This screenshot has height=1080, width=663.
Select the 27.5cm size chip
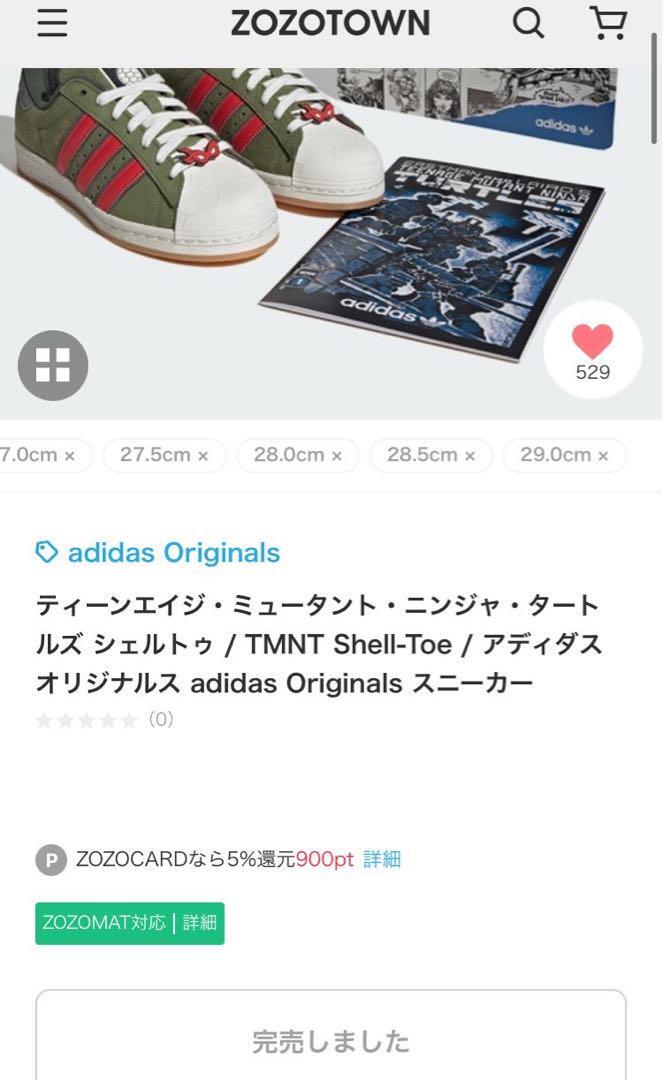pos(165,455)
